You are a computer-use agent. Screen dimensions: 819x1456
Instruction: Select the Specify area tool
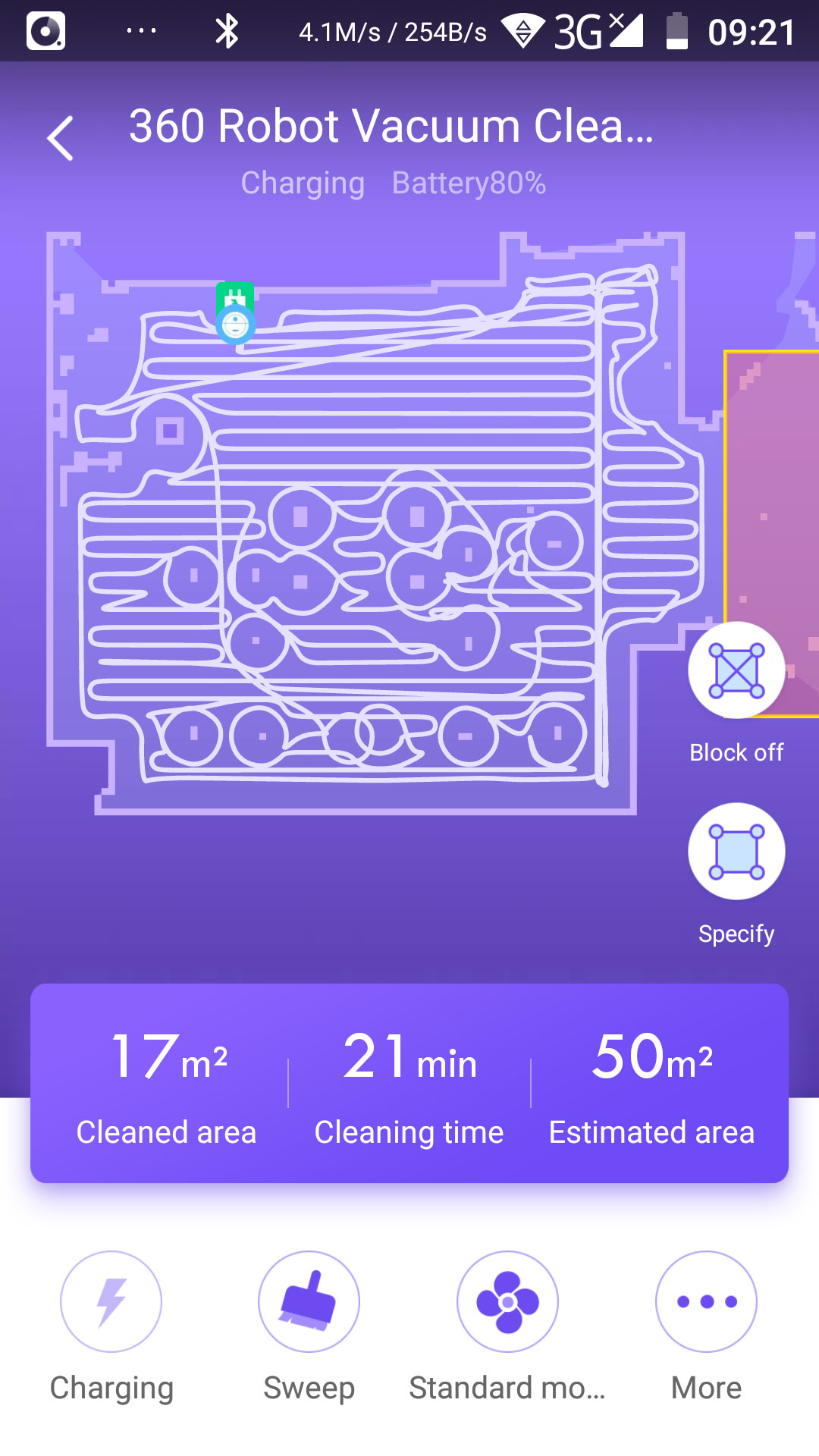click(736, 852)
